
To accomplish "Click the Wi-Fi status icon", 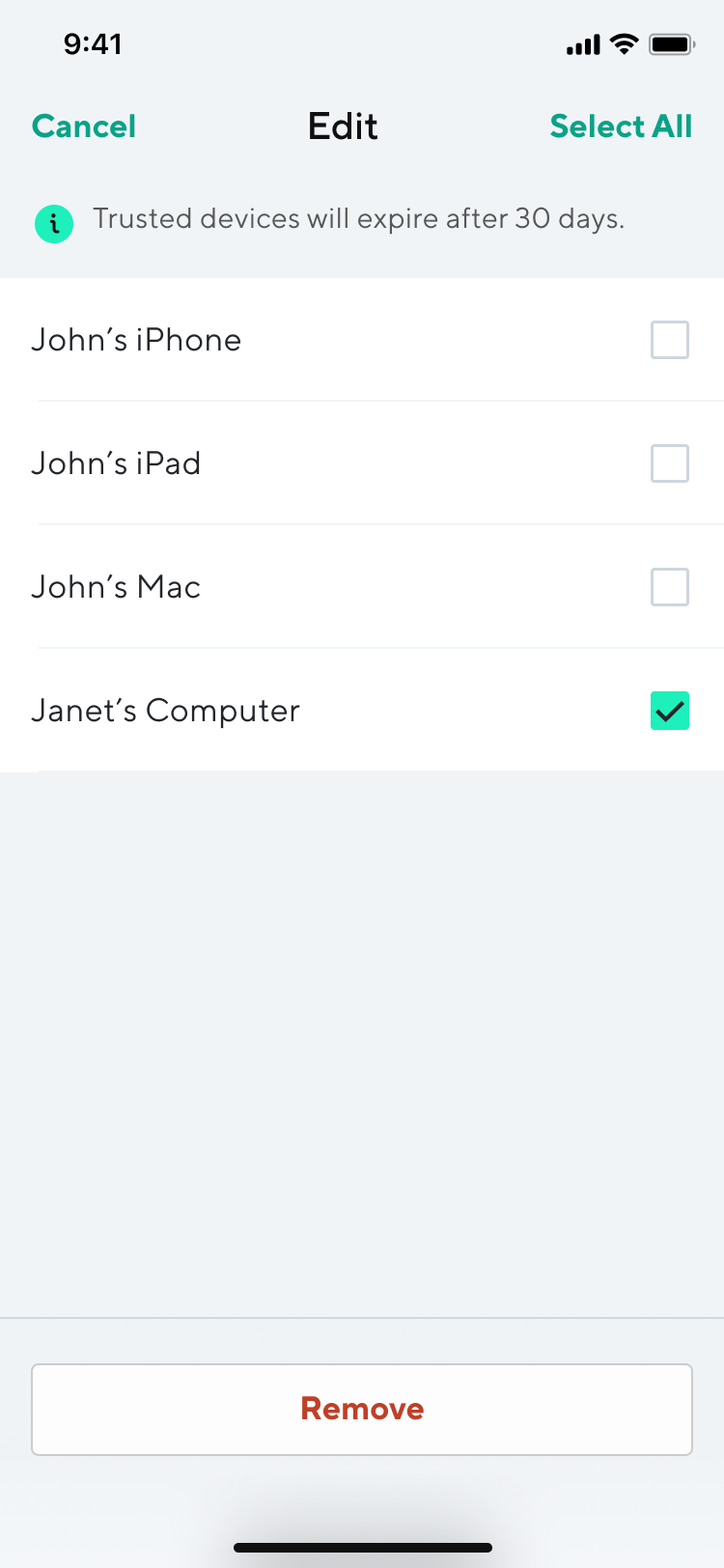I will coord(624,43).
